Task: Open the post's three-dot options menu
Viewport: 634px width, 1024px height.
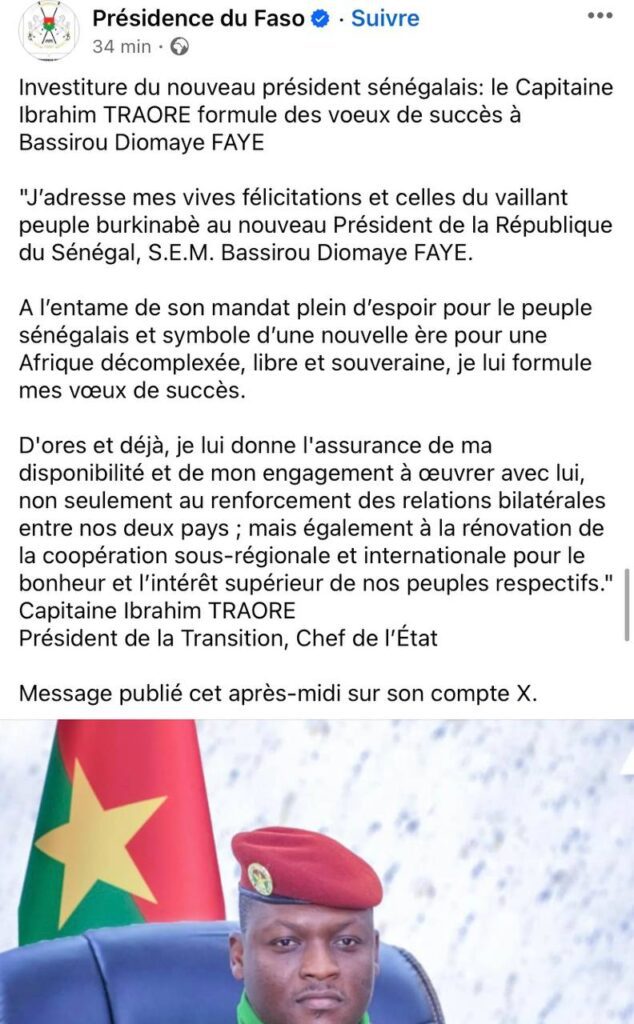Action: click(600, 16)
